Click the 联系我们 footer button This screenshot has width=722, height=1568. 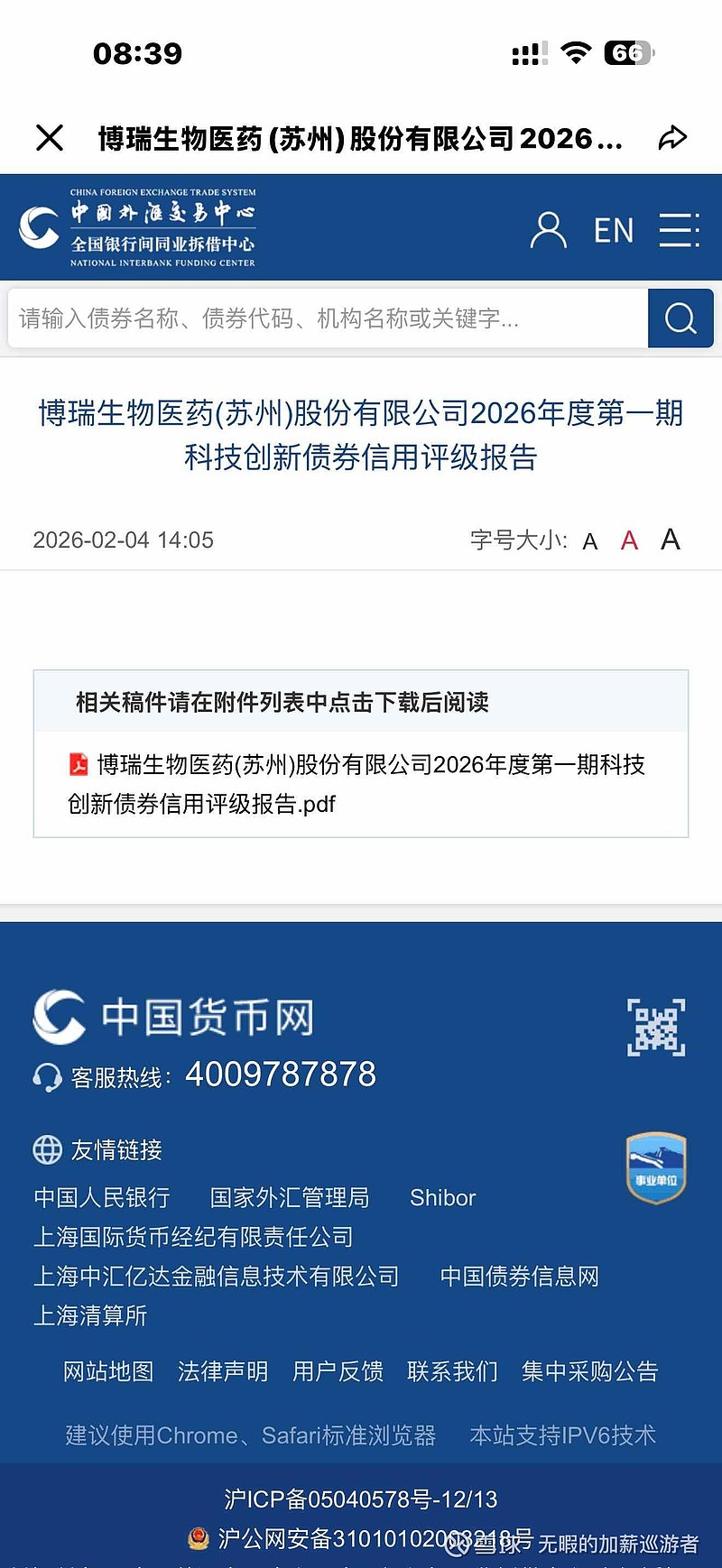(452, 1371)
